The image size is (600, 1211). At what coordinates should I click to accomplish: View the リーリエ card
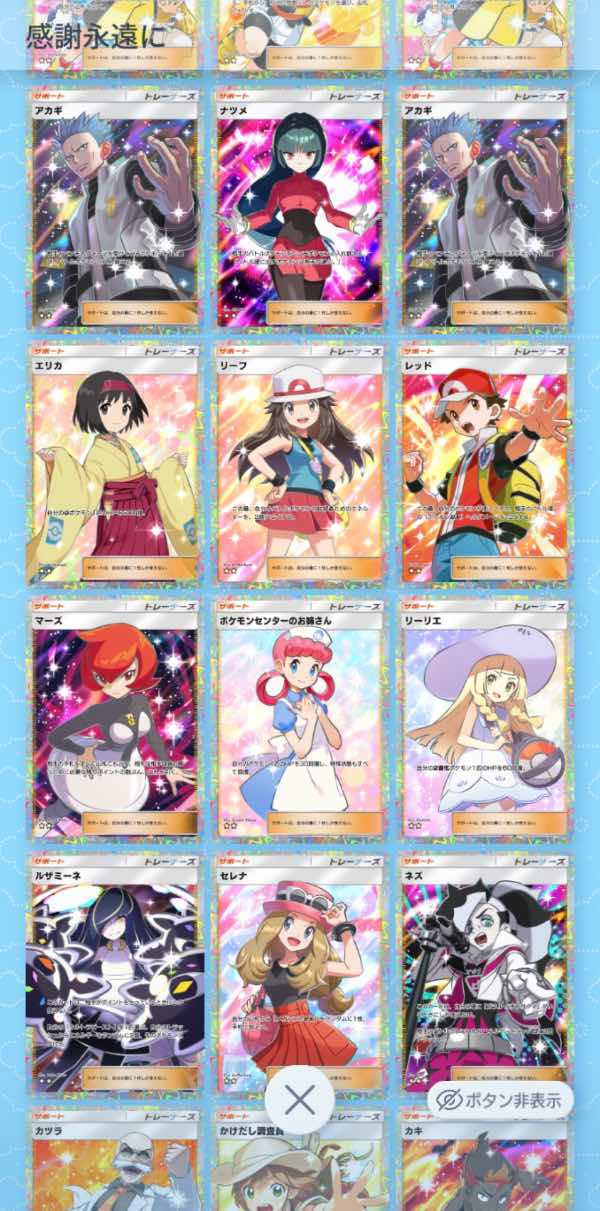pos(485,719)
